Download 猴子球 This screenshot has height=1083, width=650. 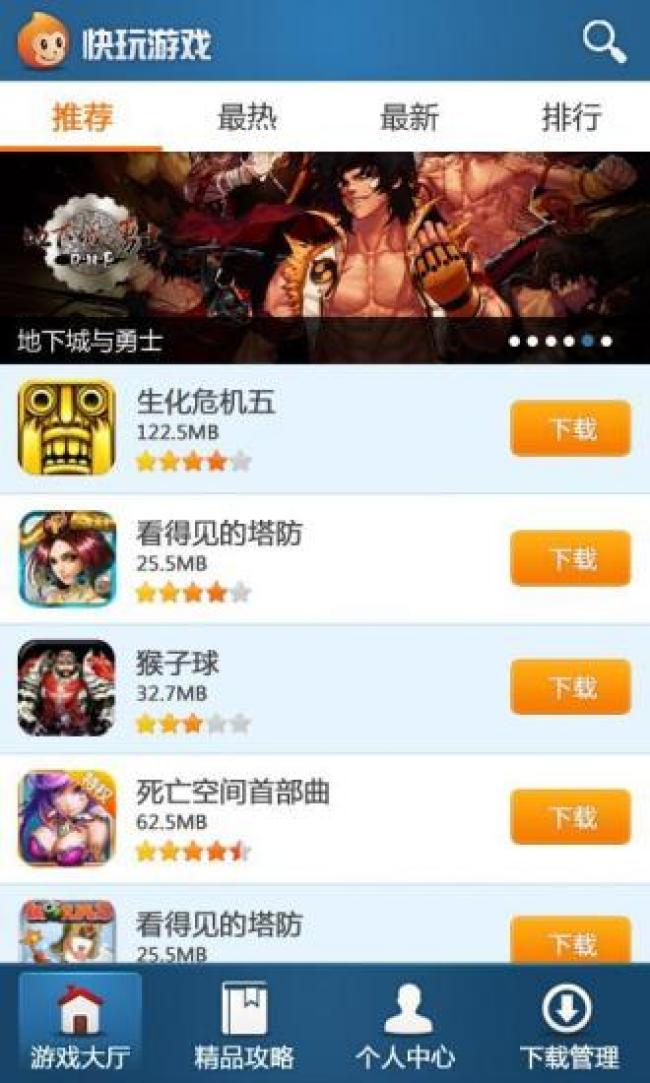point(570,688)
